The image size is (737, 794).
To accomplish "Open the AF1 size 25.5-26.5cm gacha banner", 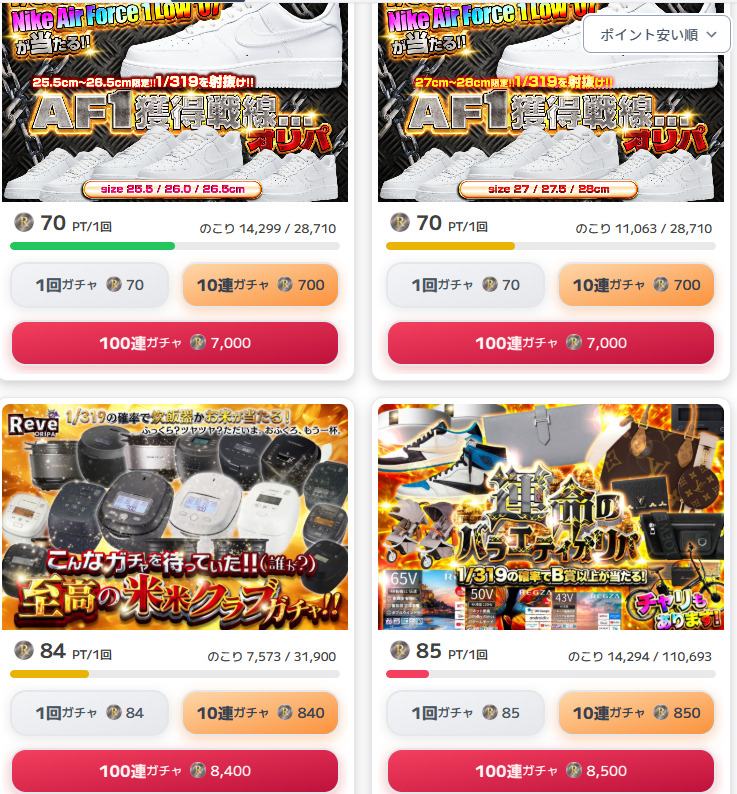I will click(175, 110).
